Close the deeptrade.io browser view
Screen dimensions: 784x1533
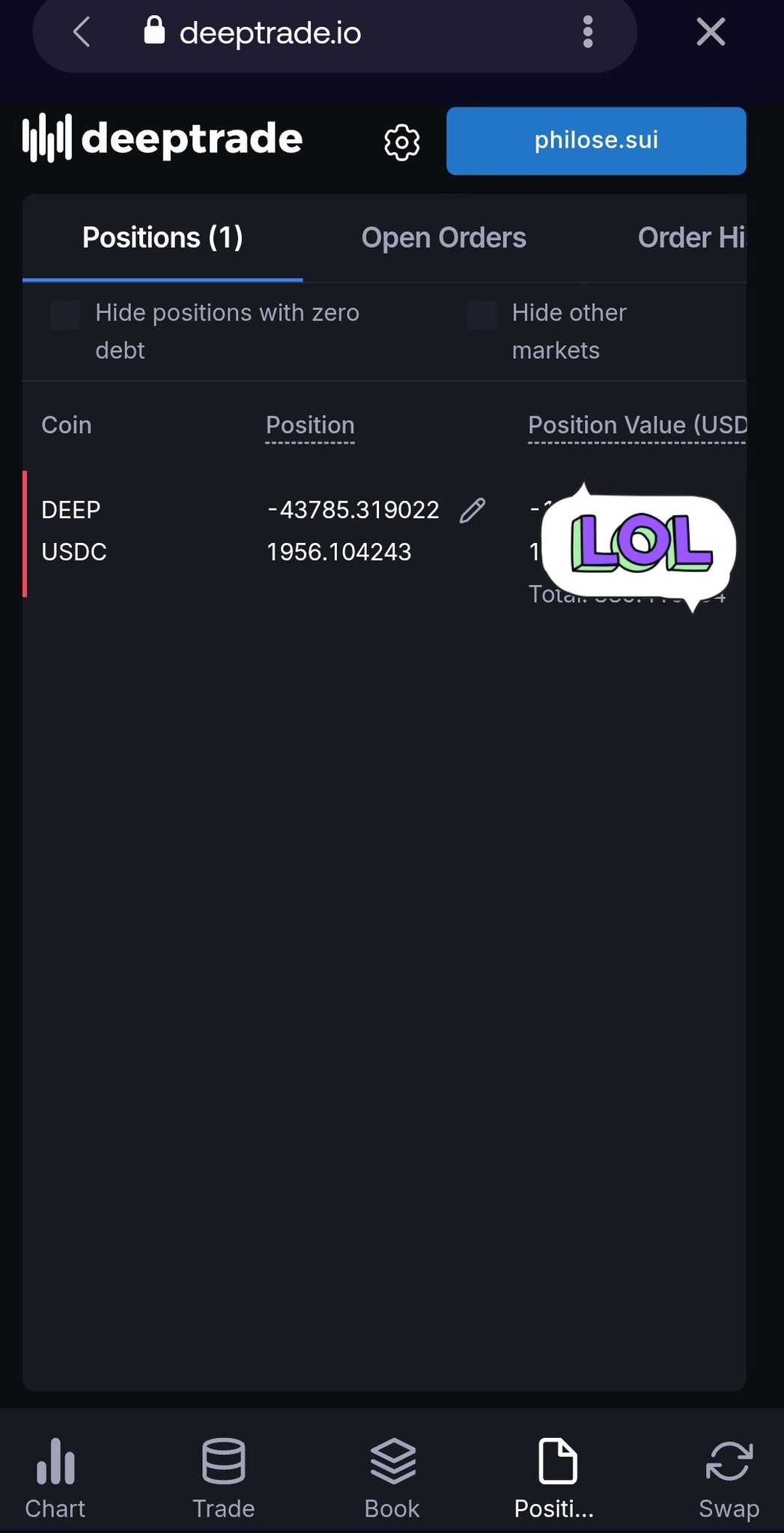click(710, 32)
